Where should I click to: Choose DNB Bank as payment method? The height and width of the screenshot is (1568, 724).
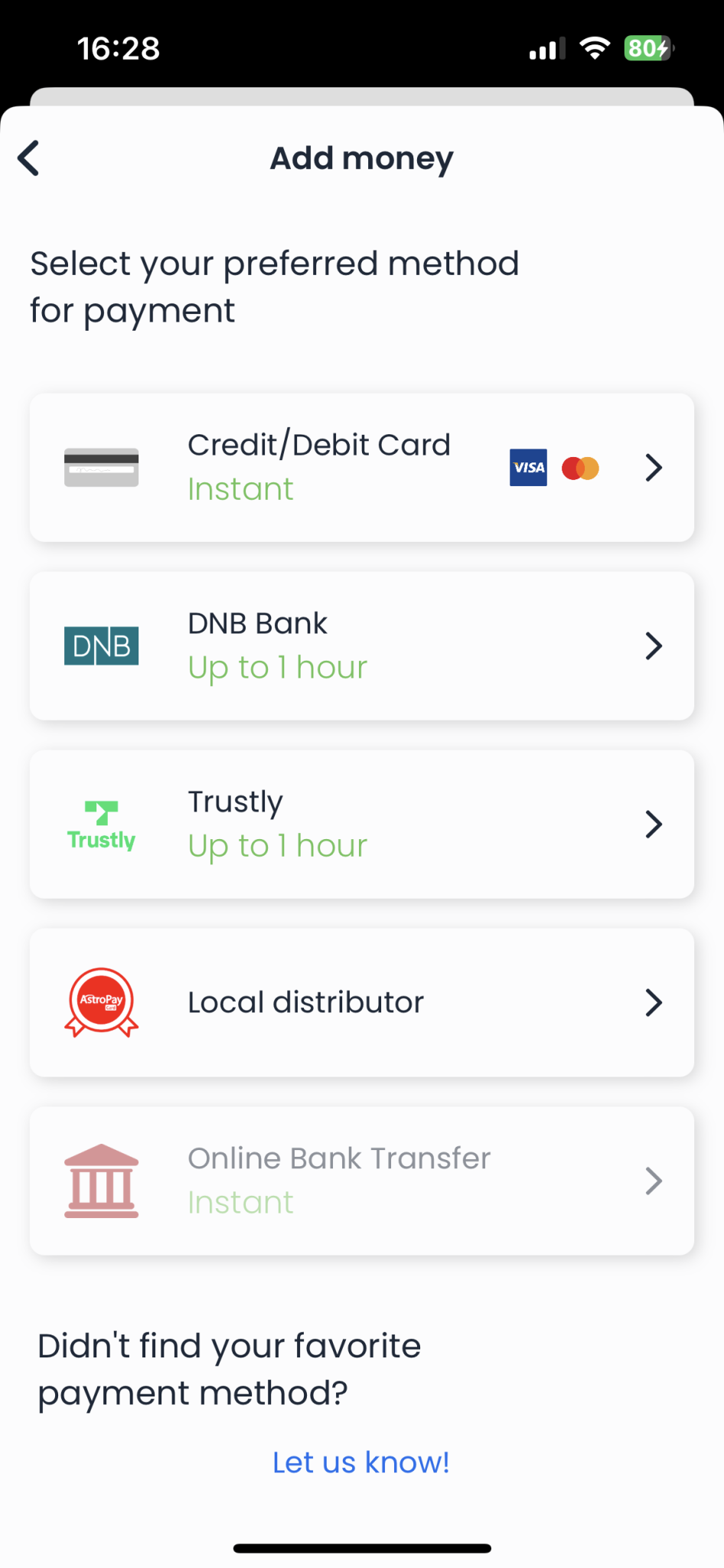361,645
